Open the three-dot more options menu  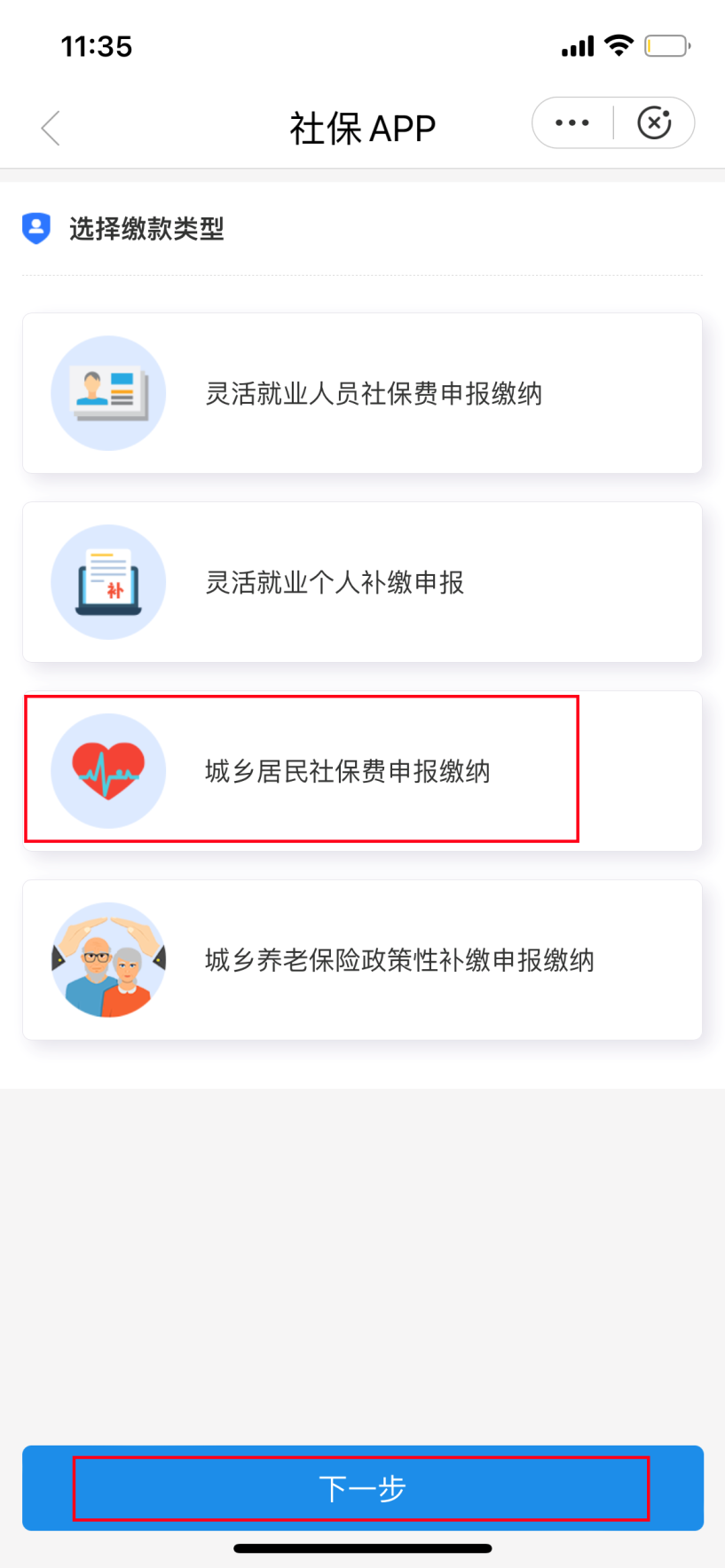572,122
